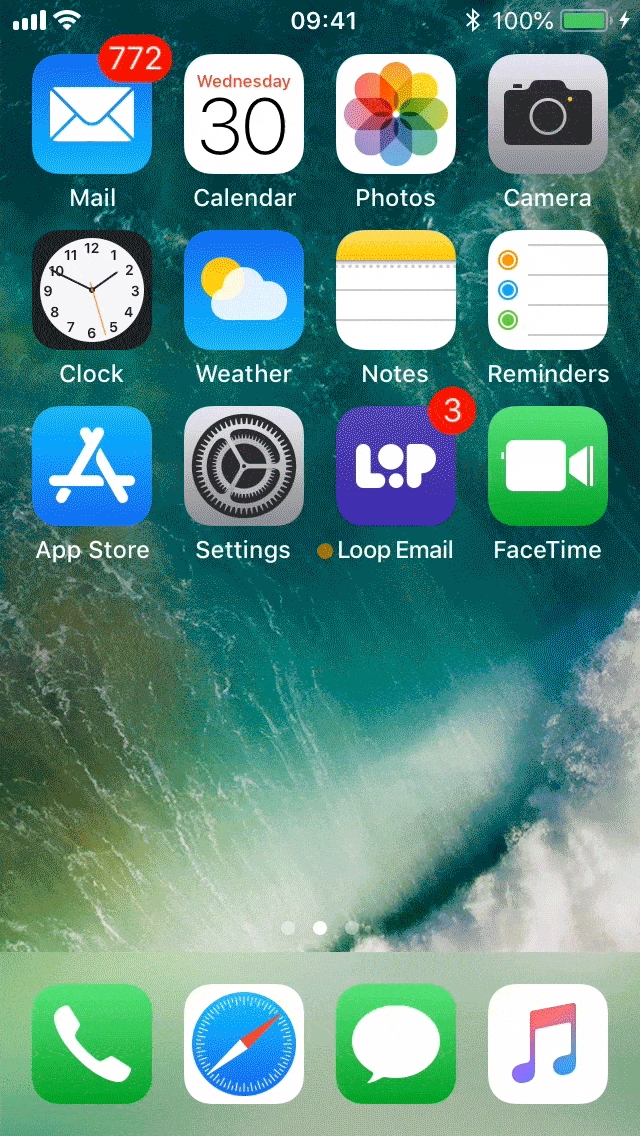Screen dimensions: 640x1136
Task: Launch the Photos app
Action: click(x=396, y=115)
